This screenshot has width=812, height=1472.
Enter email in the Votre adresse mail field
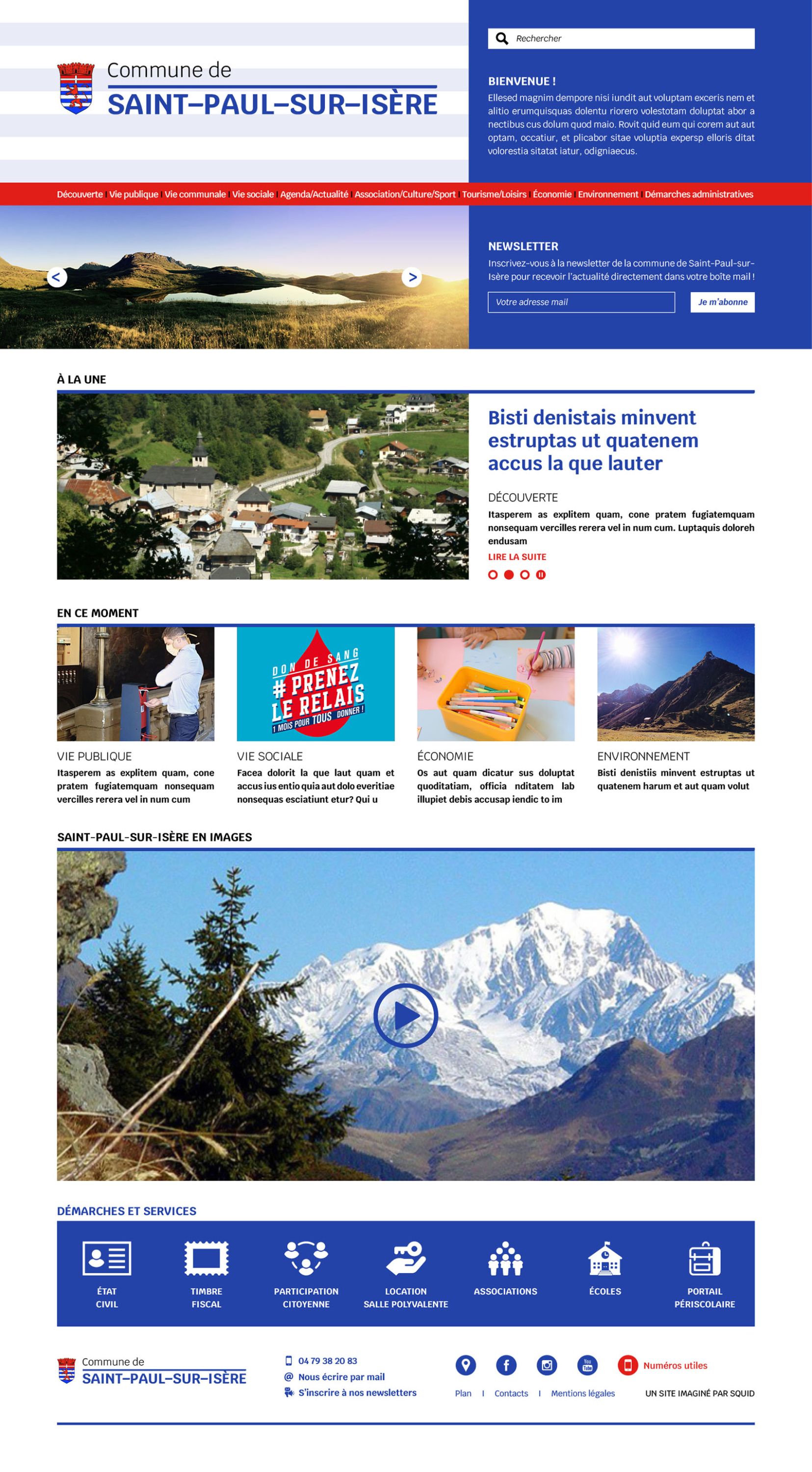580,302
